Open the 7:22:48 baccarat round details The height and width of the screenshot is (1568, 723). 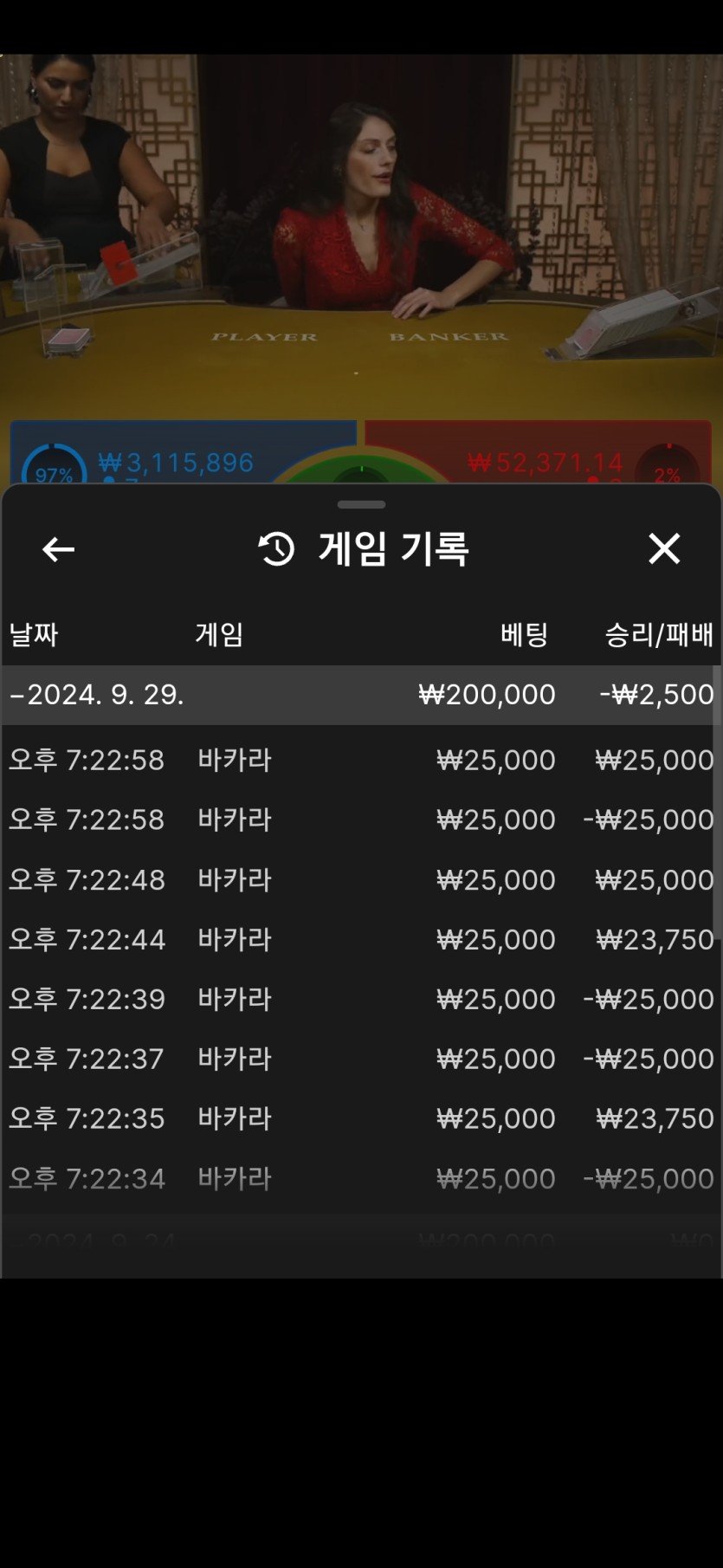coord(360,879)
